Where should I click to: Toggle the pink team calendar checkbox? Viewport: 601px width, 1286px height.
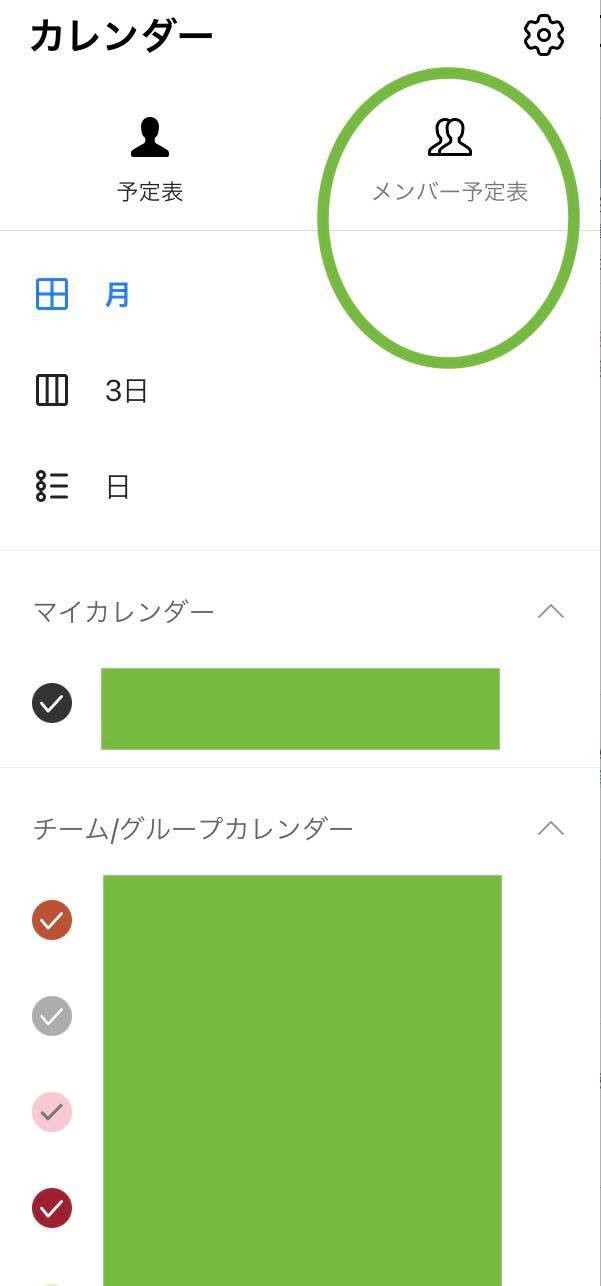[52, 1112]
